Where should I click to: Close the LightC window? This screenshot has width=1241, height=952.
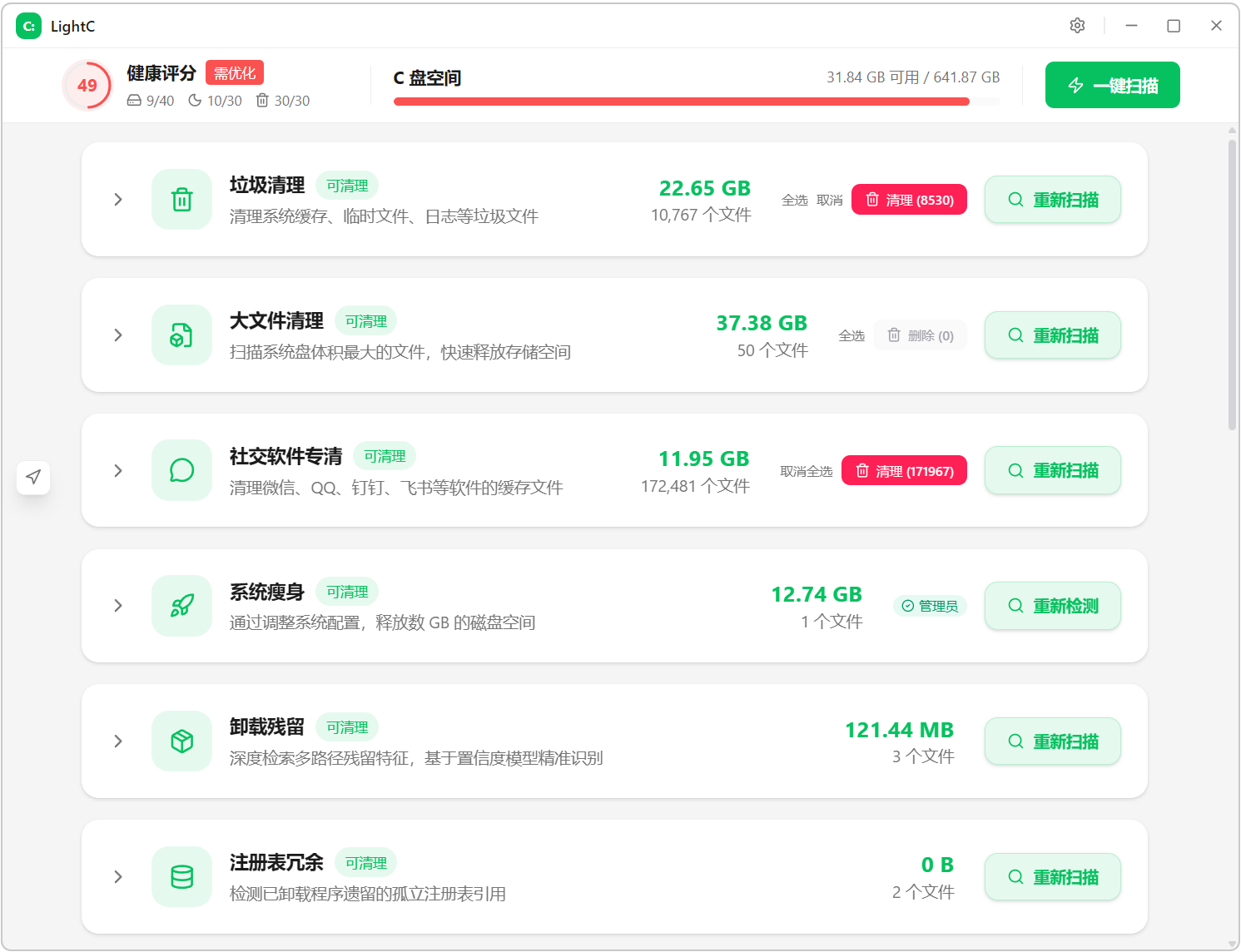pyautogui.click(x=1216, y=26)
